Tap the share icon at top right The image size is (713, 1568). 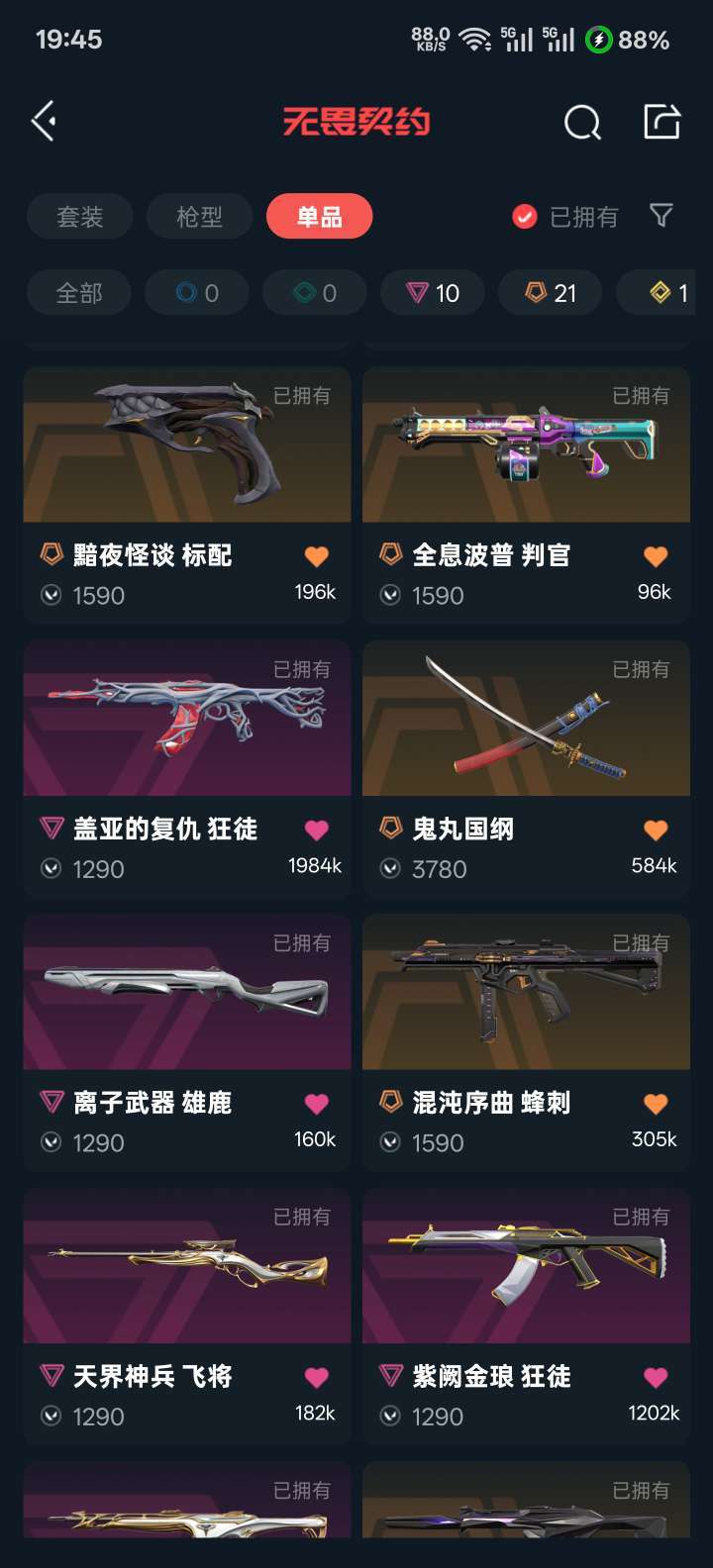click(x=662, y=122)
